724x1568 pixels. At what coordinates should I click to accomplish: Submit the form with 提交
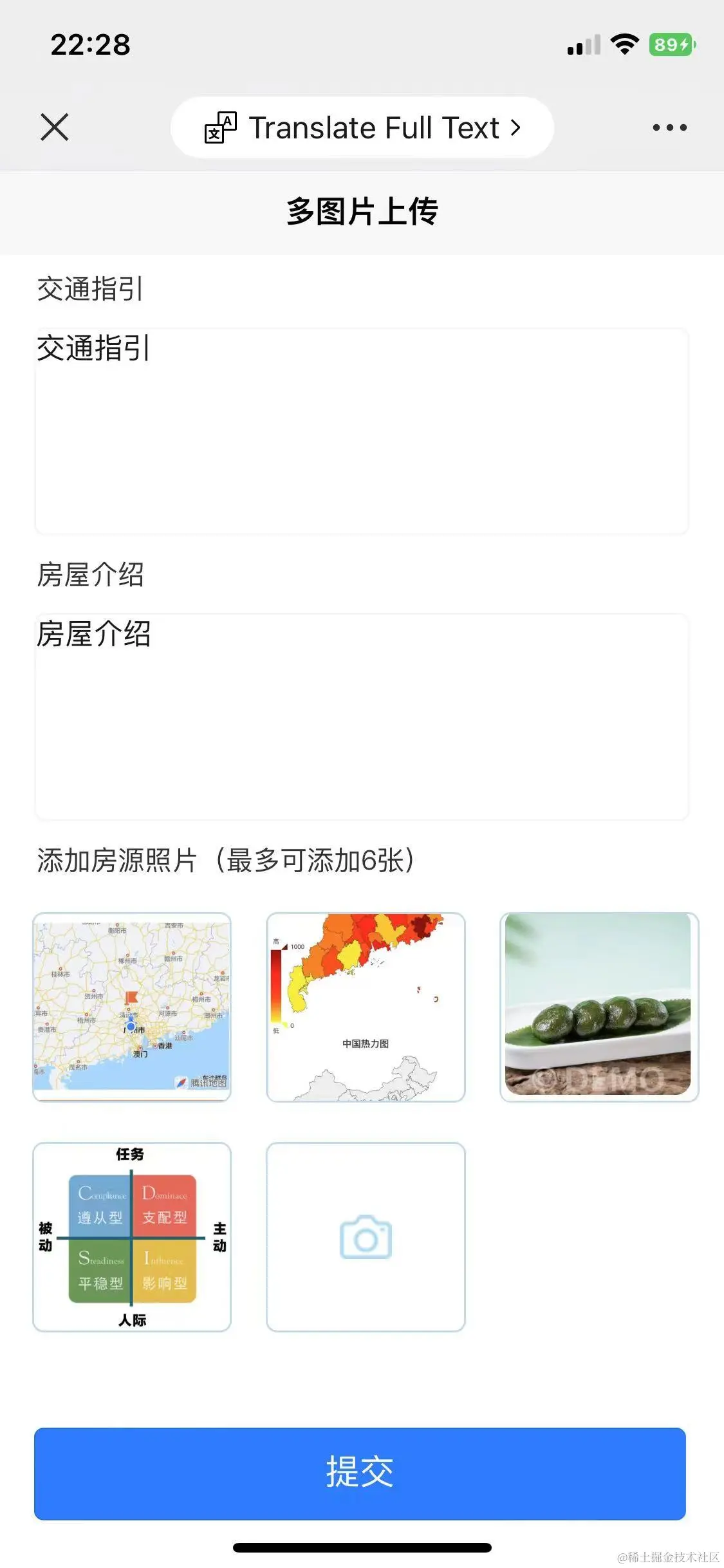pyautogui.click(x=360, y=1473)
